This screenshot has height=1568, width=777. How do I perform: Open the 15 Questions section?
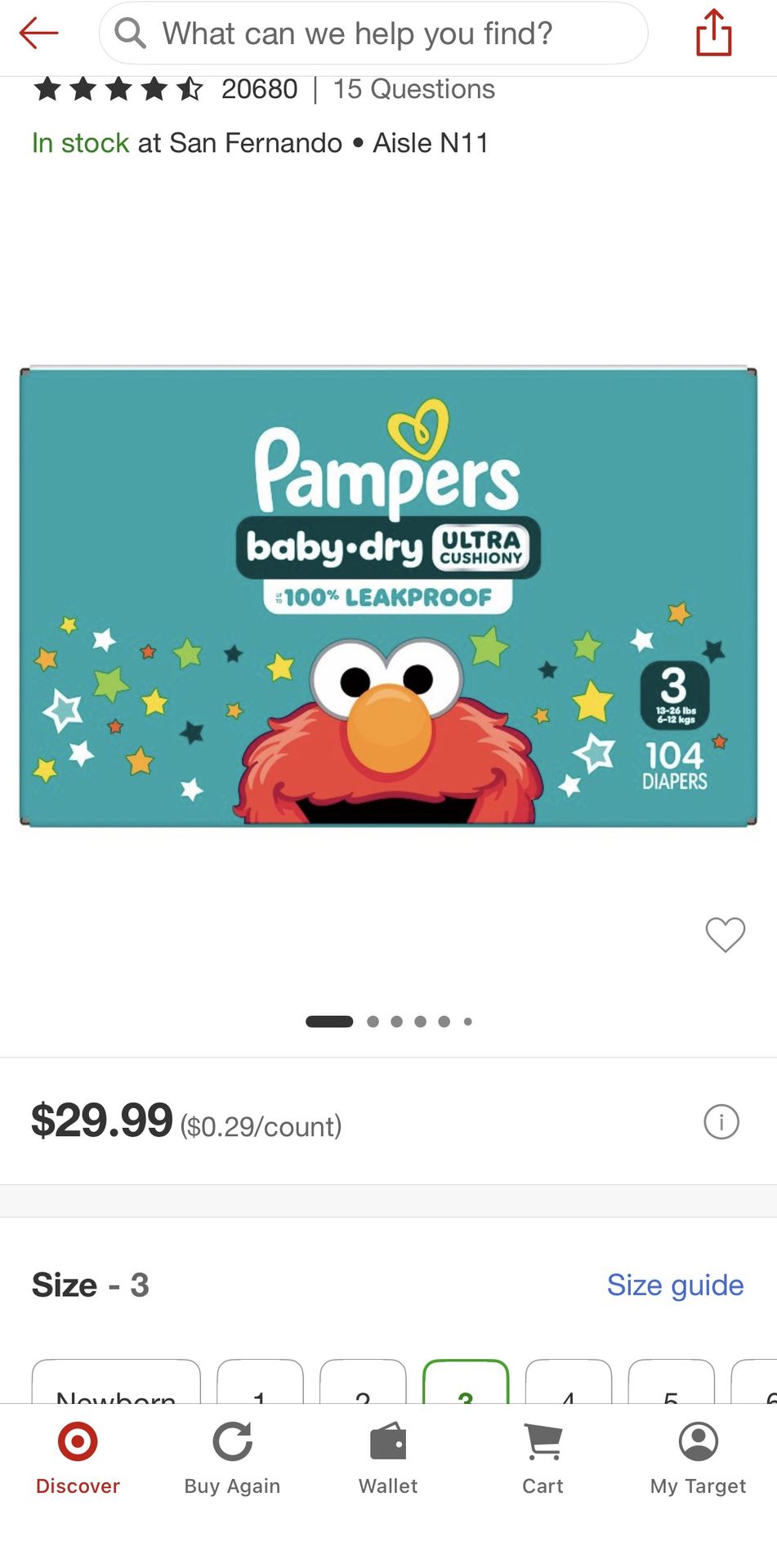point(413,89)
